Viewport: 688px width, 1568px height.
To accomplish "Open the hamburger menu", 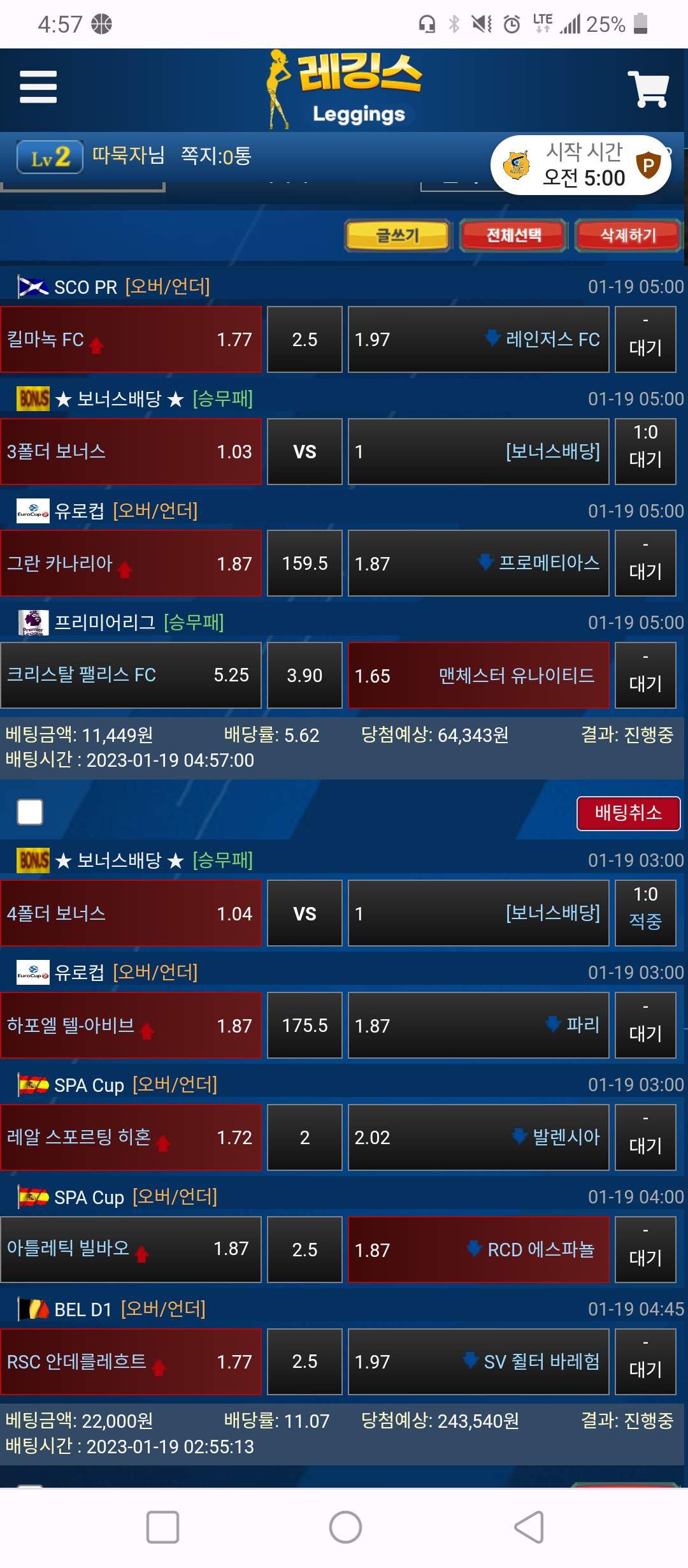I will coord(38,87).
